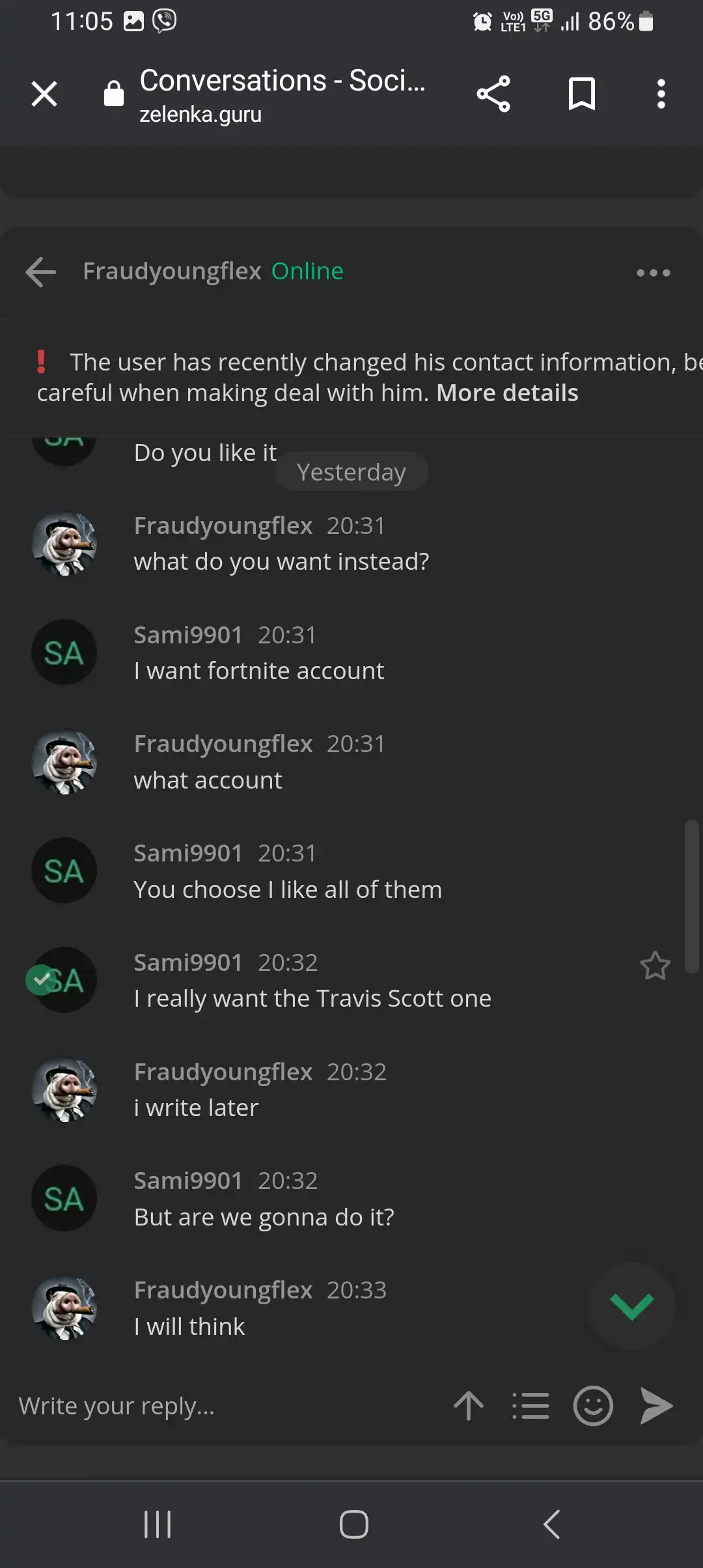Open Fraudyoungflex's profile from chat header
Viewport: 703px width, 1568px height.
(x=172, y=271)
